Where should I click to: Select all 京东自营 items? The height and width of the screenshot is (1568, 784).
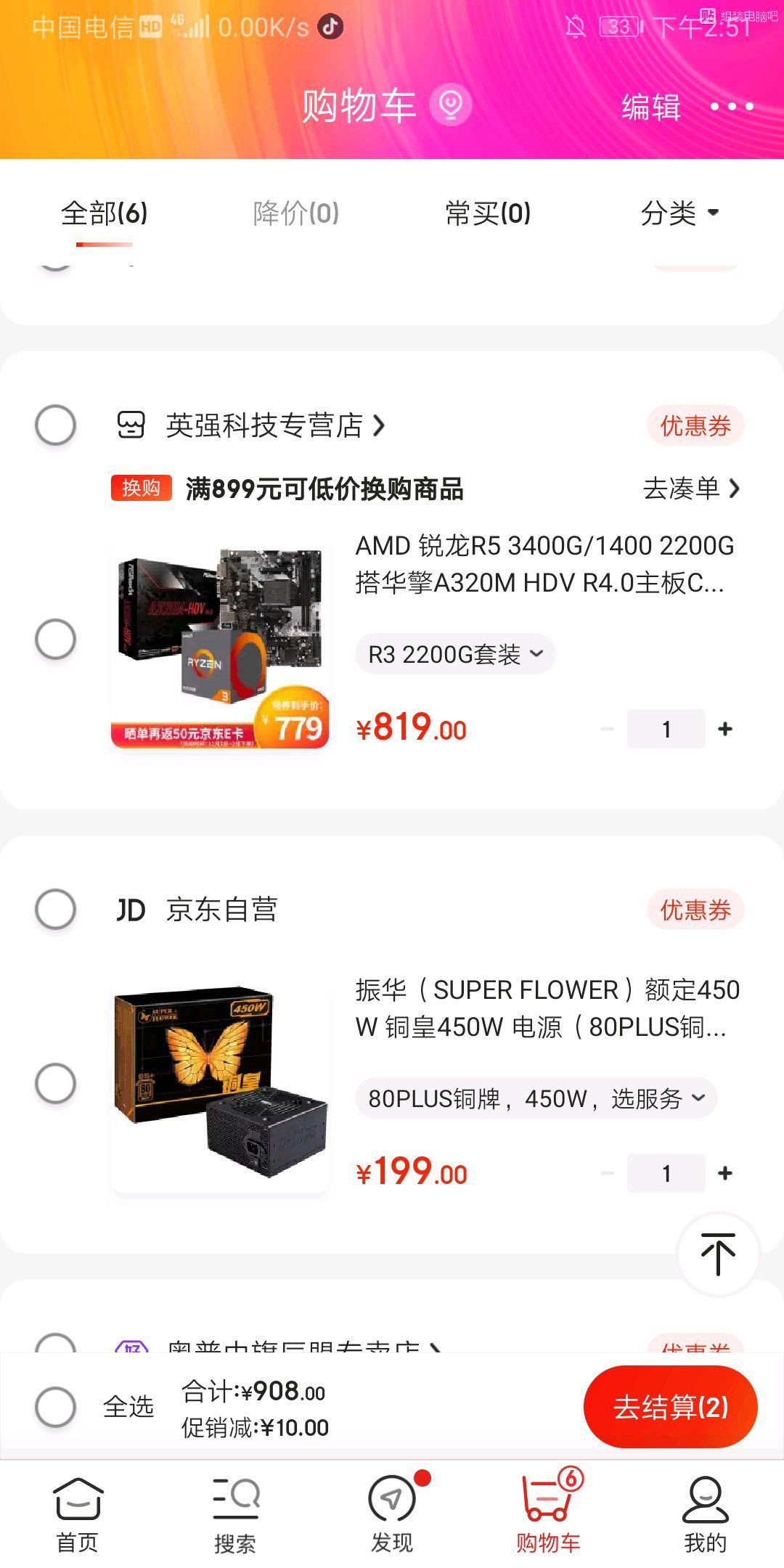[56, 909]
